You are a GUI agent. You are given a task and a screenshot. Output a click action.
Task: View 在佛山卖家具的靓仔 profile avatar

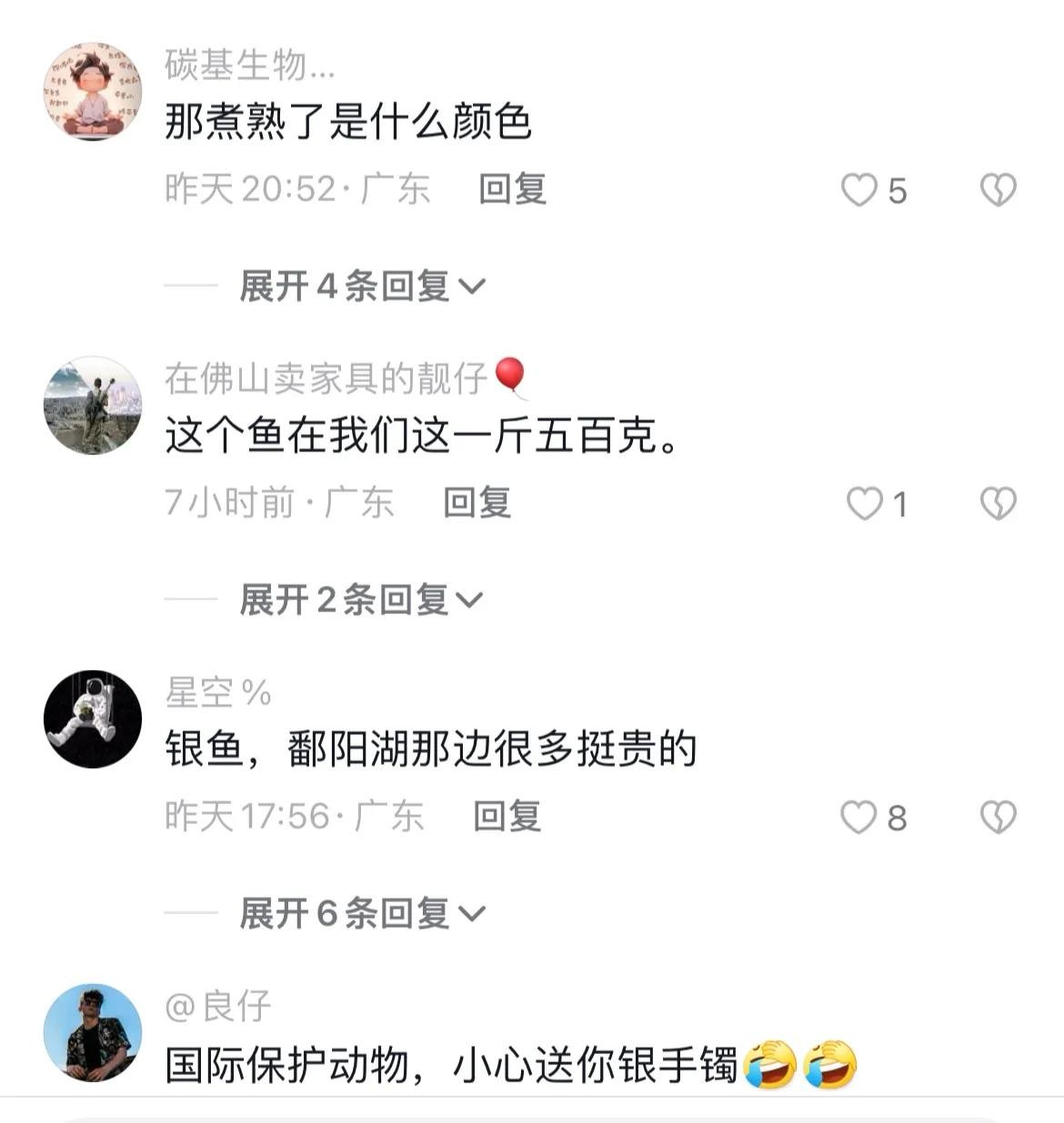pyautogui.click(x=93, y=405)
